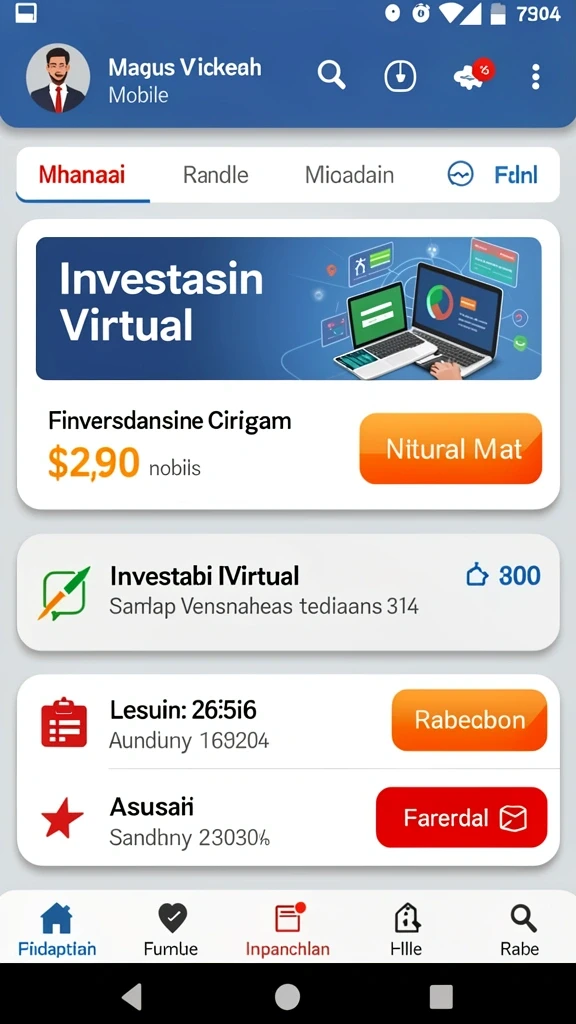The height and width of the screenshot is (1024, 576).
Task: Tap the red Farerdal button
Action: (x=462, y=817)
